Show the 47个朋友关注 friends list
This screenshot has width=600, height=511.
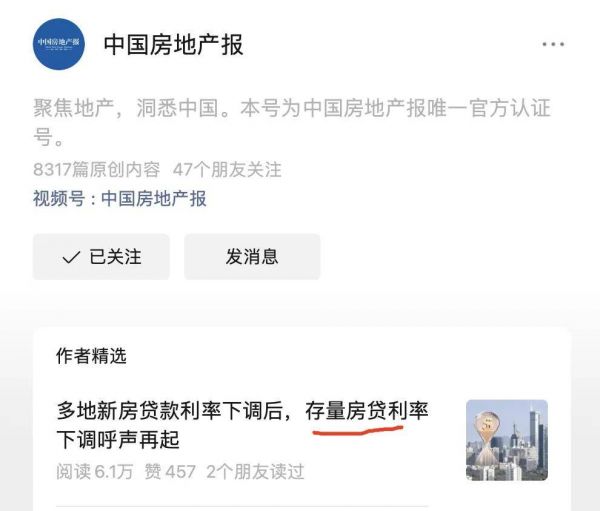point(227,169)
